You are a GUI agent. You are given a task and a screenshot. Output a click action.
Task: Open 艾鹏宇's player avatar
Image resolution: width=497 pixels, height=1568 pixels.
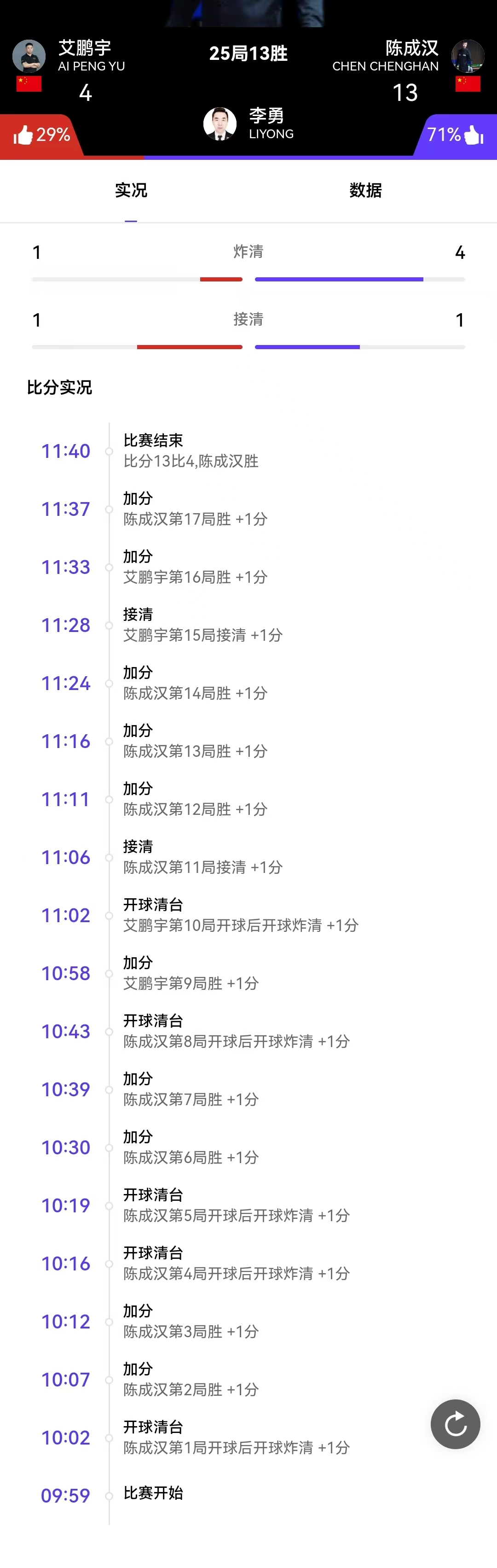[x=29, y=56]
